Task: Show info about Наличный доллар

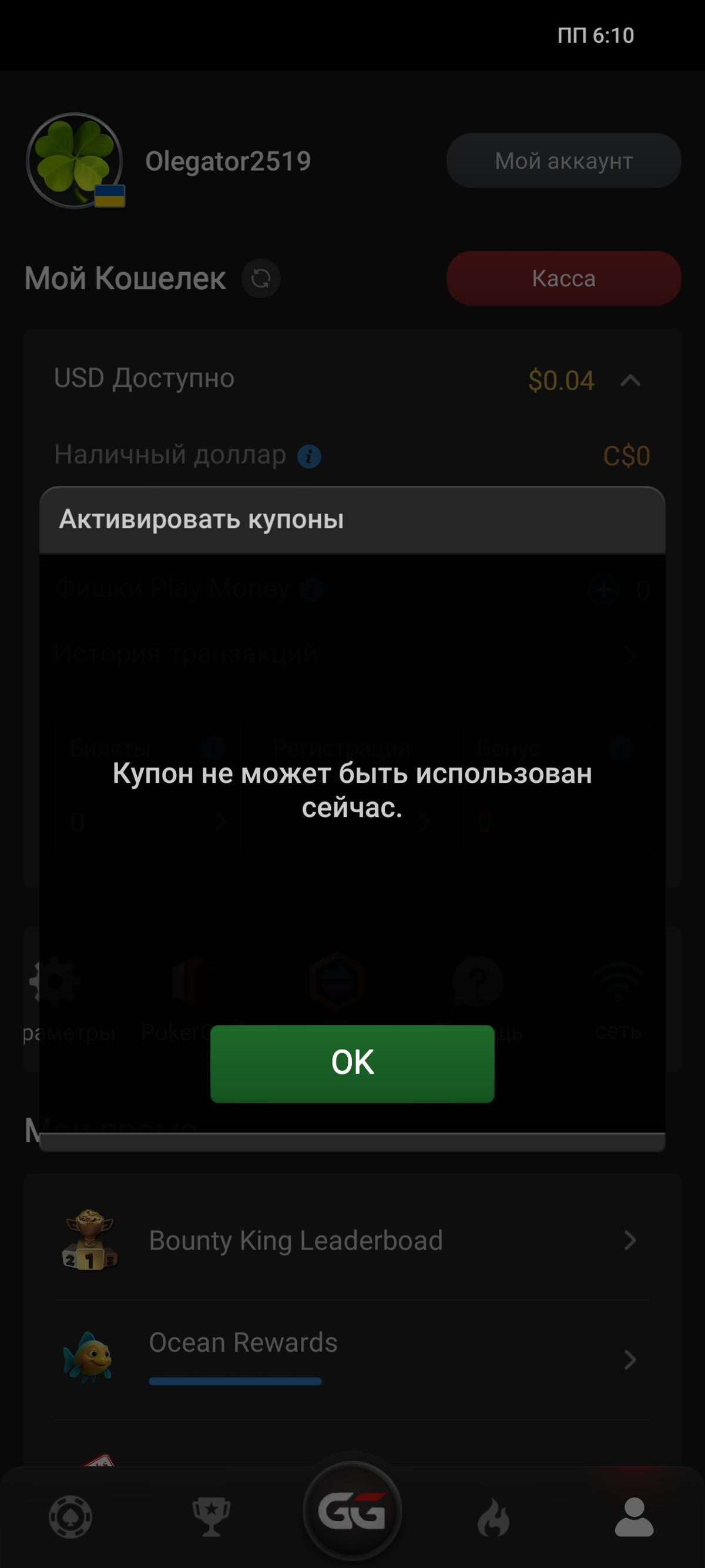Action: point(309,456)
